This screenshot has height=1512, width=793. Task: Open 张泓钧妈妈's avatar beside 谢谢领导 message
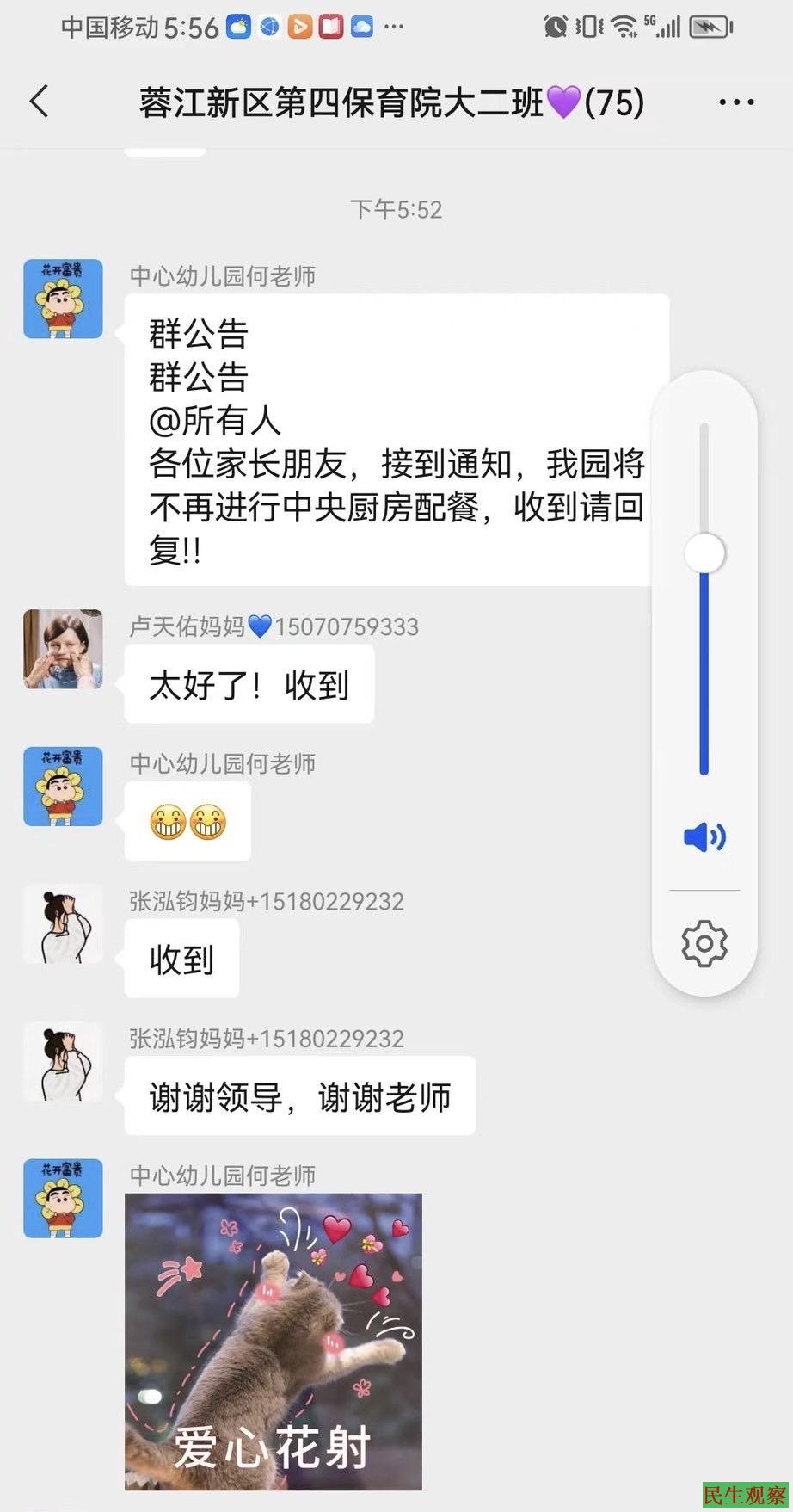(x=63, y=1061)
